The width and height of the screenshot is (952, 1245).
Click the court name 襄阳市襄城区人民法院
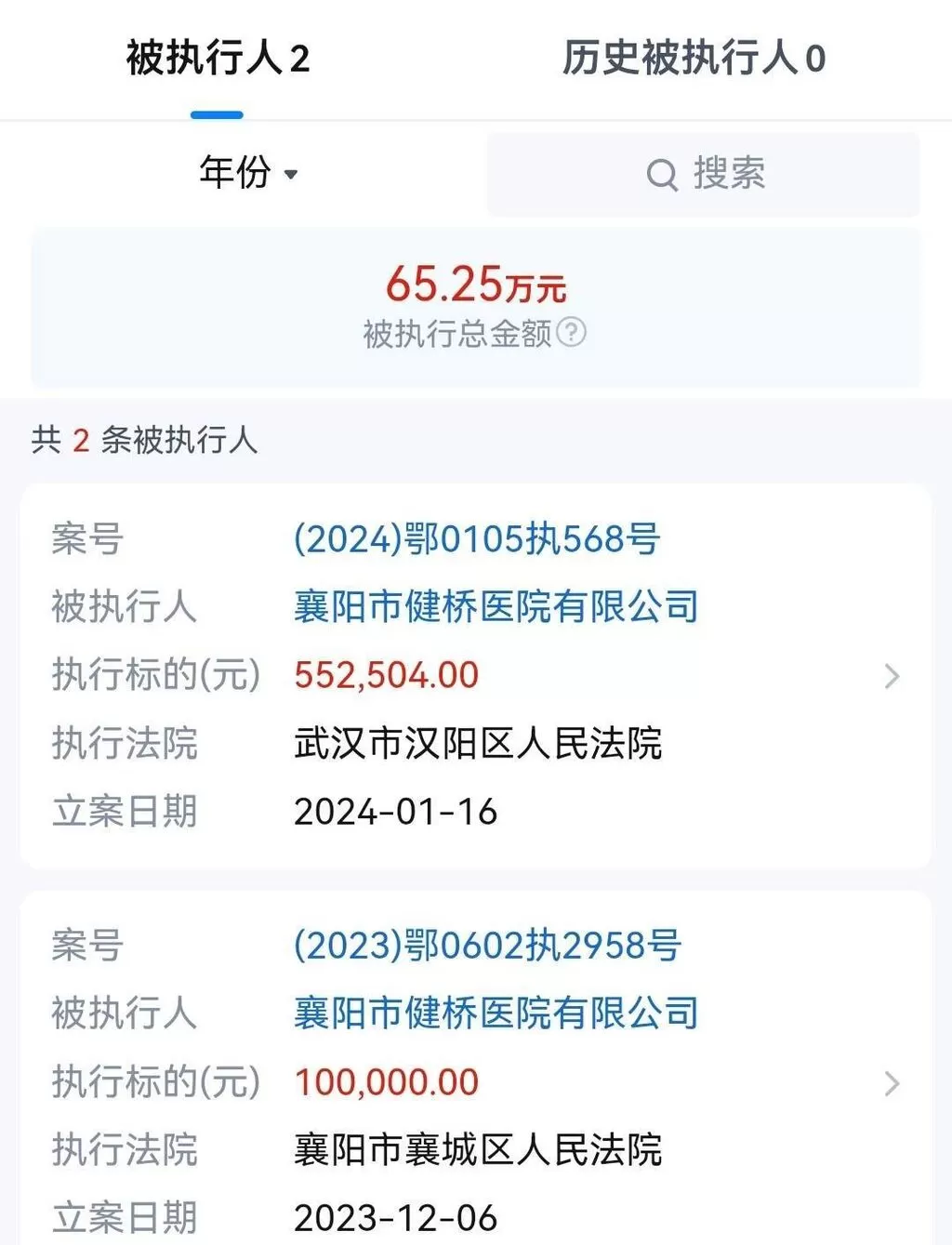(479, 1151)
